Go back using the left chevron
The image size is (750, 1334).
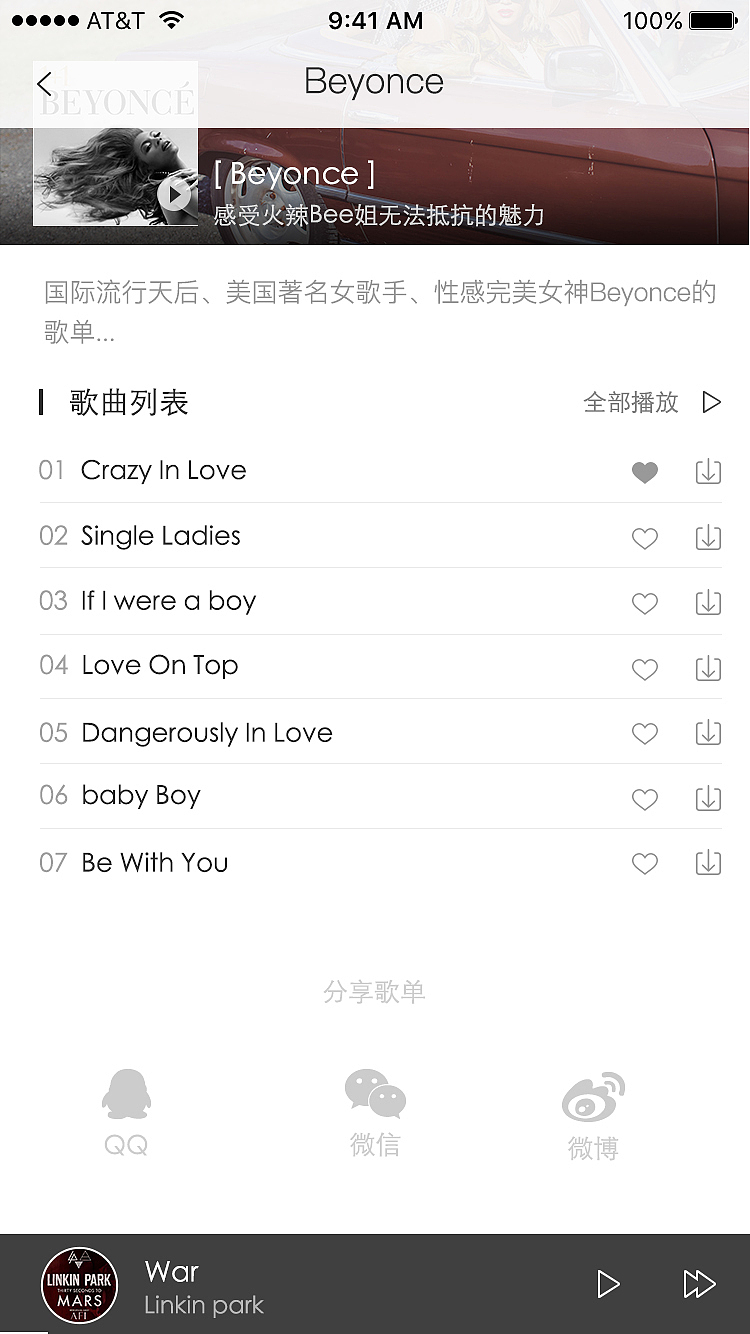point(43,84)
